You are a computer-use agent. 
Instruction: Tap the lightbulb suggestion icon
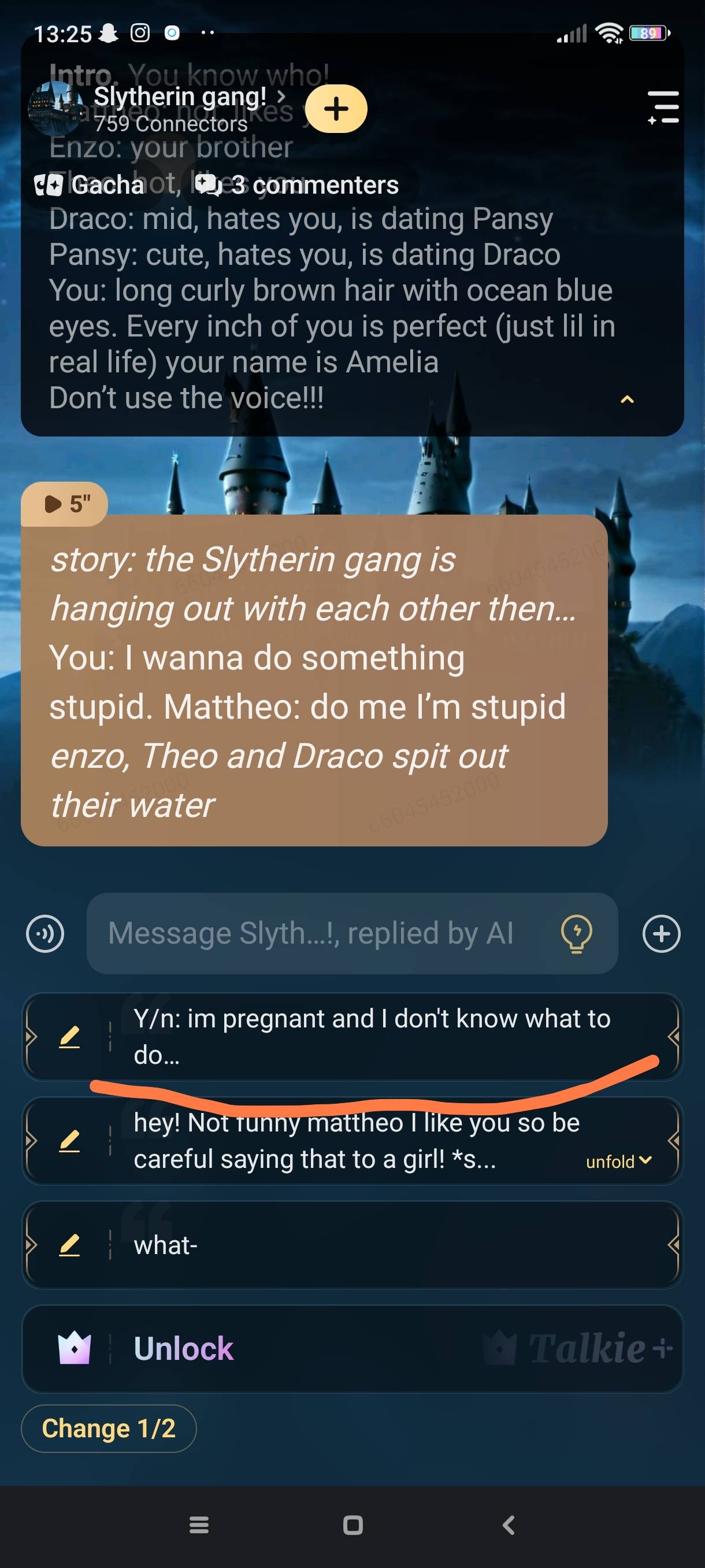(576, 933)
